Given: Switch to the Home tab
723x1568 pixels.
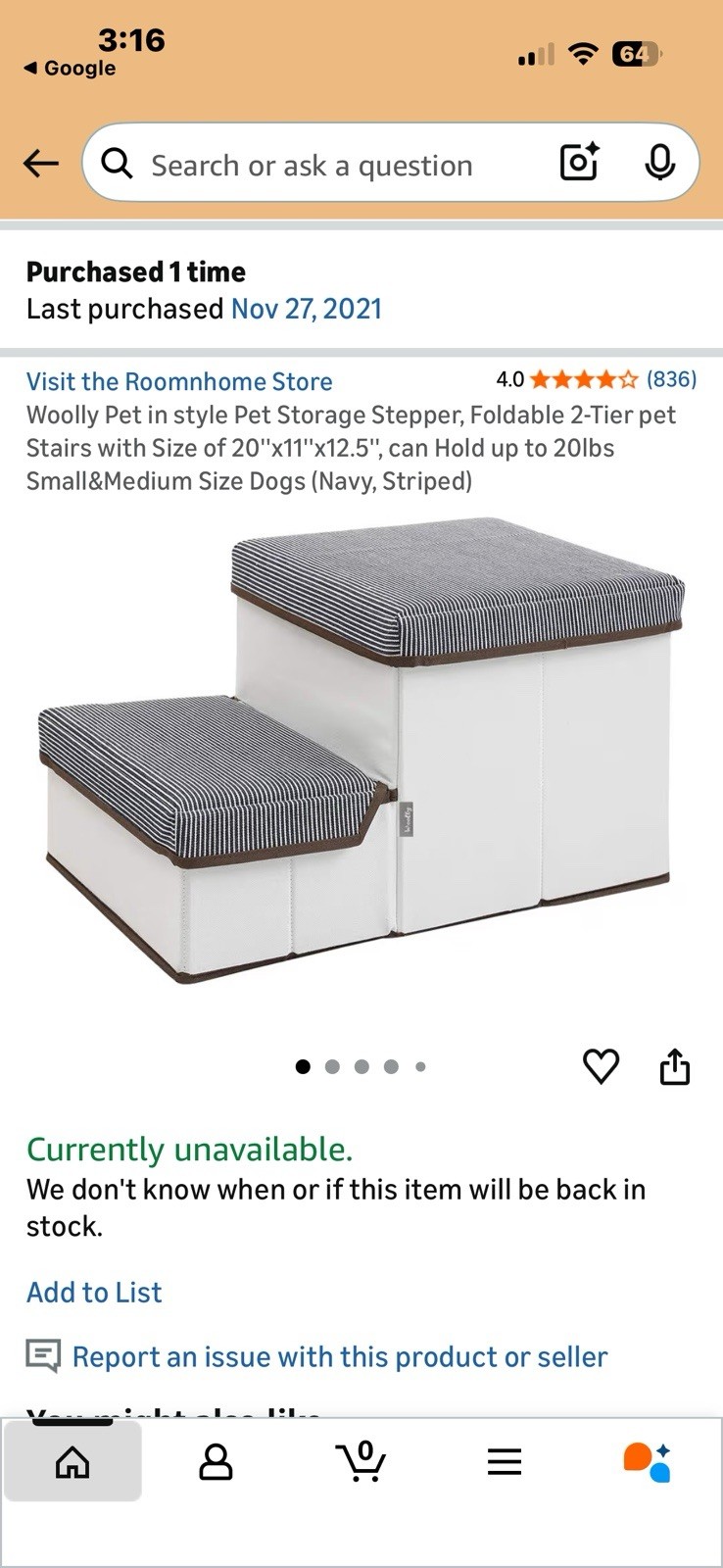Looking at the screenshot, I should 72,1462.
